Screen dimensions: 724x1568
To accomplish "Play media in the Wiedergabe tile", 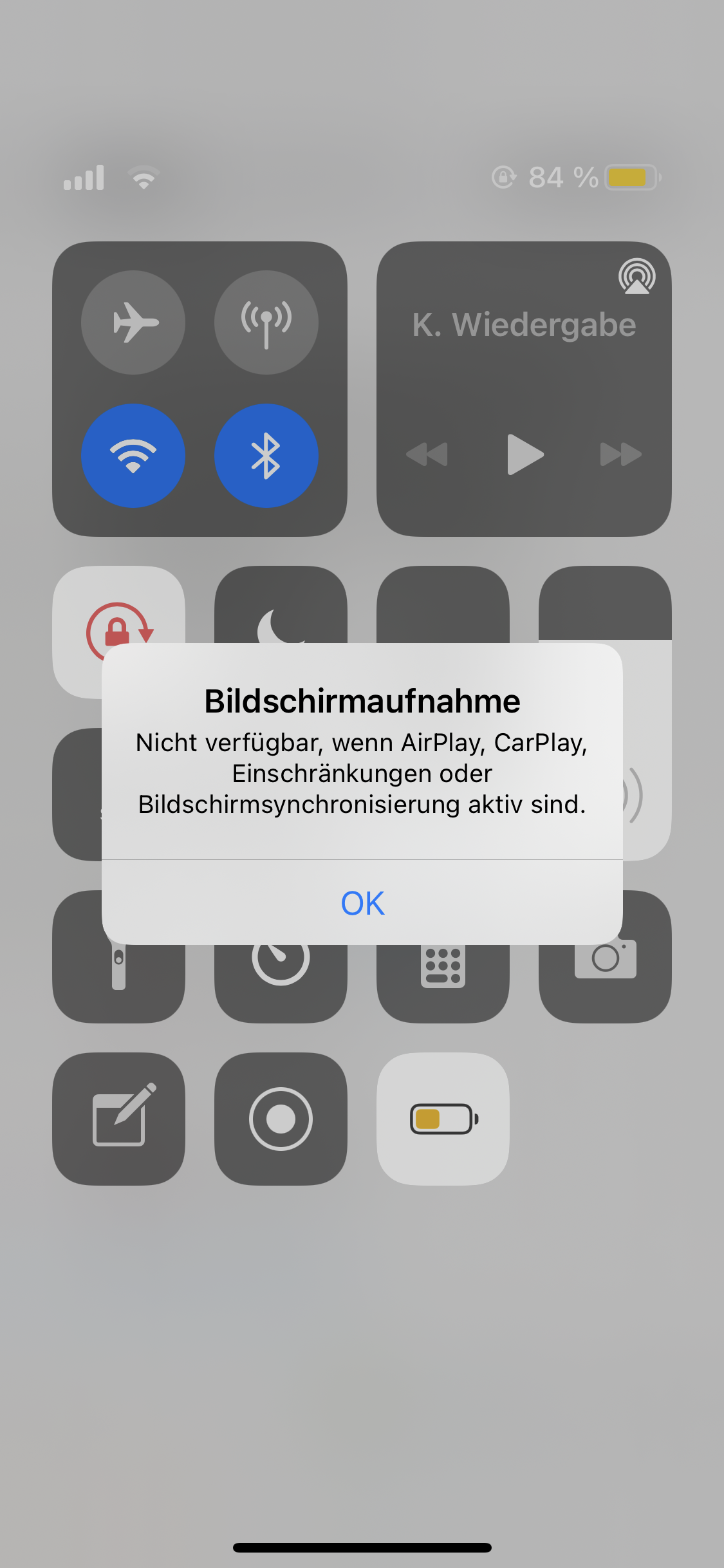I will (525, 454).
